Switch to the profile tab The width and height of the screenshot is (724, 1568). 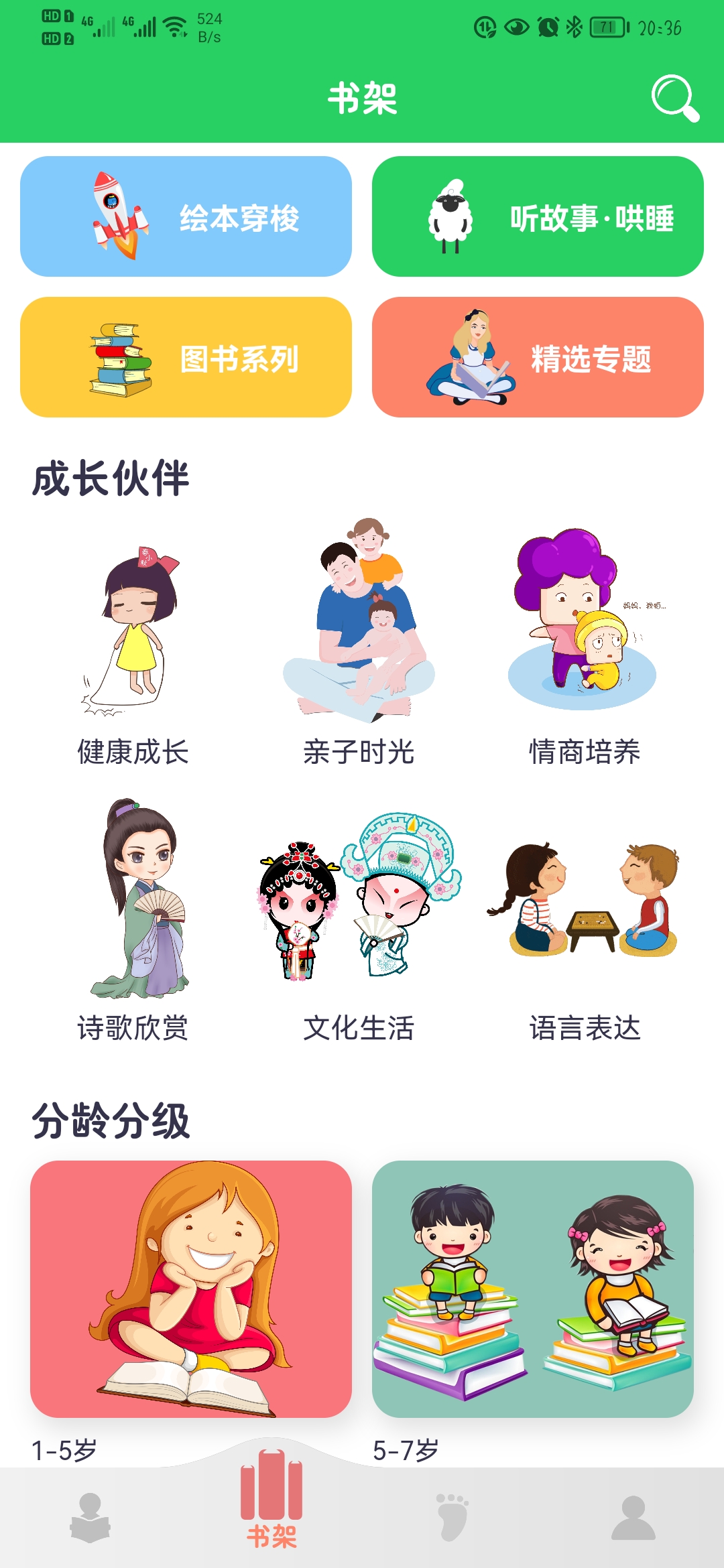pos(633,1518)
